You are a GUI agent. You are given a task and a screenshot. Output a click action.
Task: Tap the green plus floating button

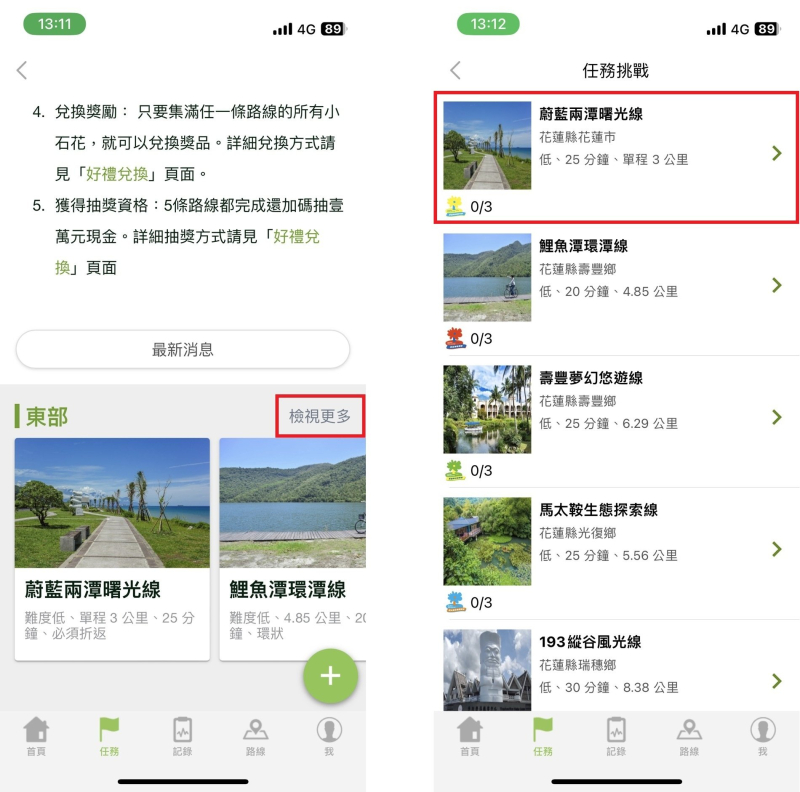[330, 676]
